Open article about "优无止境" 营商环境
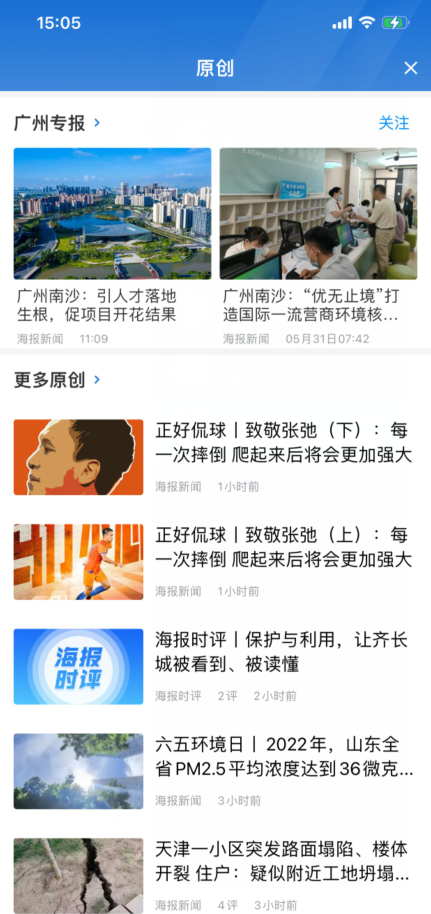The width and height of the screenshot is (431, 914). (x=318, y=247)
